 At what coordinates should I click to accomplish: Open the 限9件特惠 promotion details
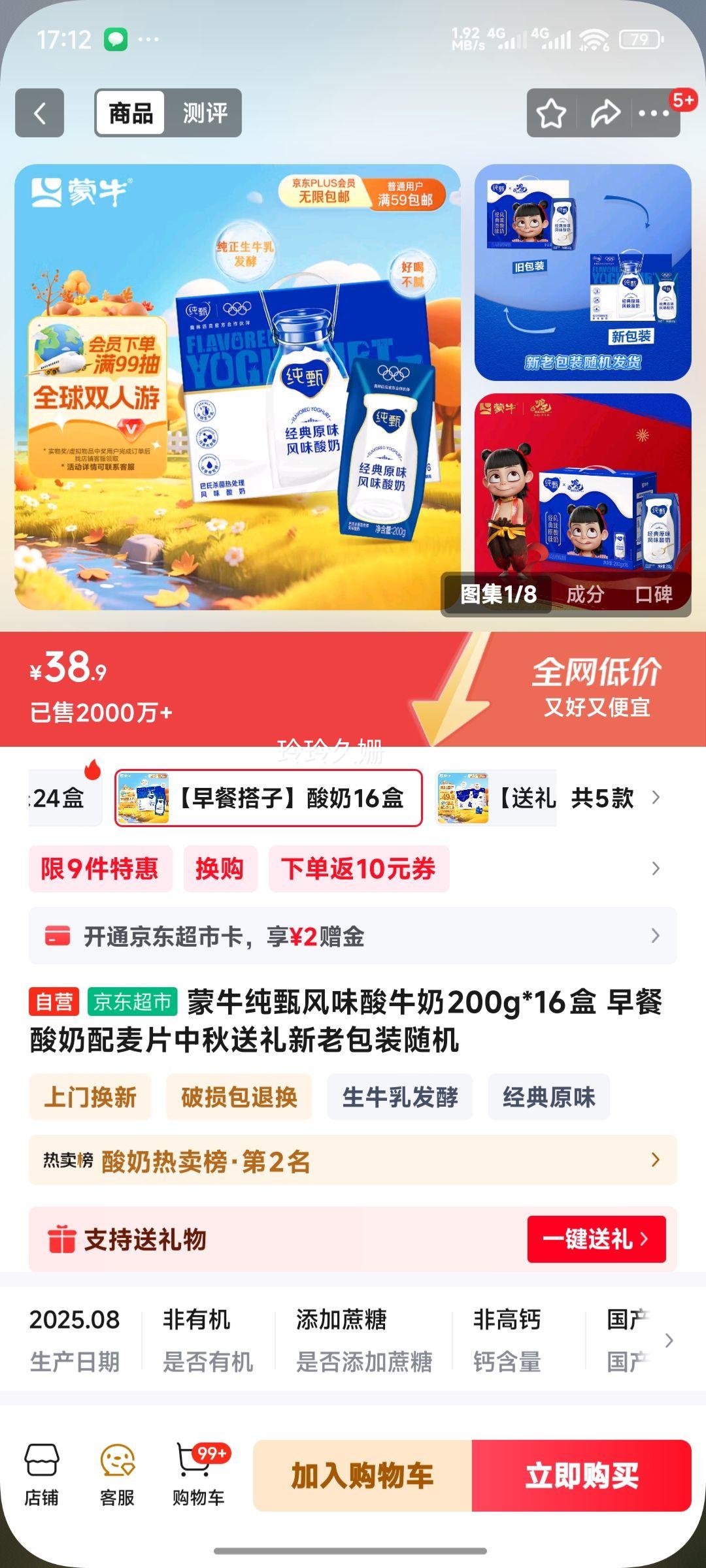pyautogui.click(x=100, y=868)
